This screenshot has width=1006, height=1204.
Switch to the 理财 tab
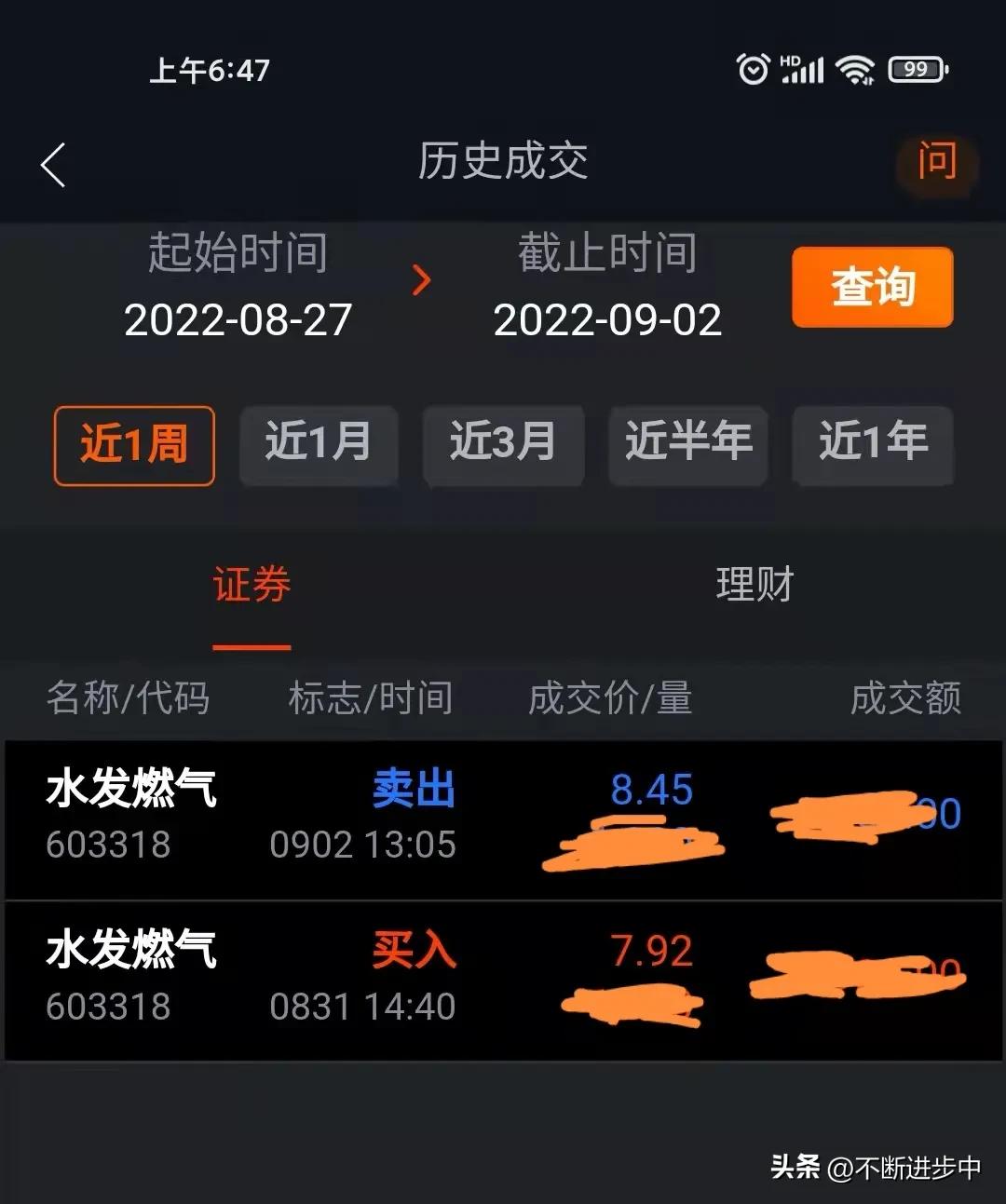coord(754,585)
